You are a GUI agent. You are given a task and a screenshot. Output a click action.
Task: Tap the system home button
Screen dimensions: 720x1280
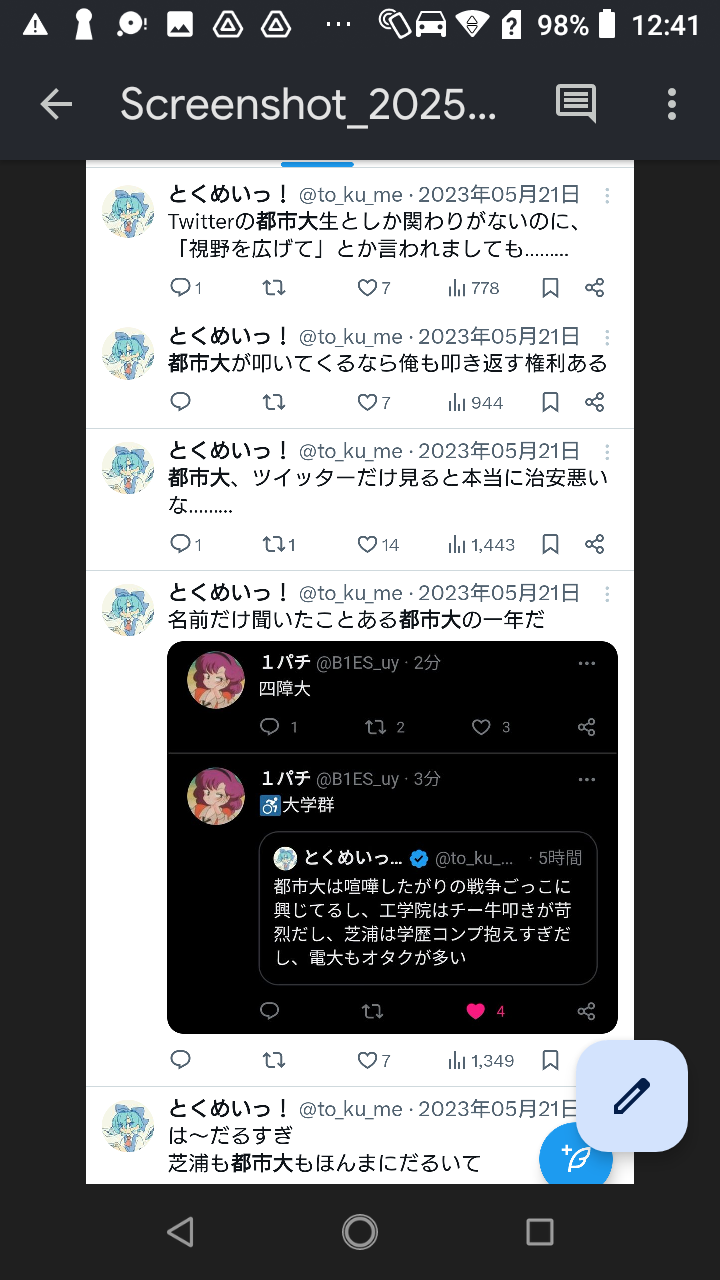[x=360, y=1232]
